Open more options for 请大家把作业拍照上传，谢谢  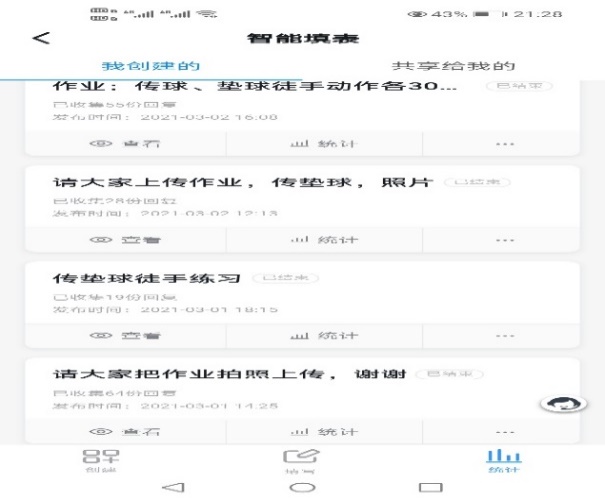tap(503, 431)
